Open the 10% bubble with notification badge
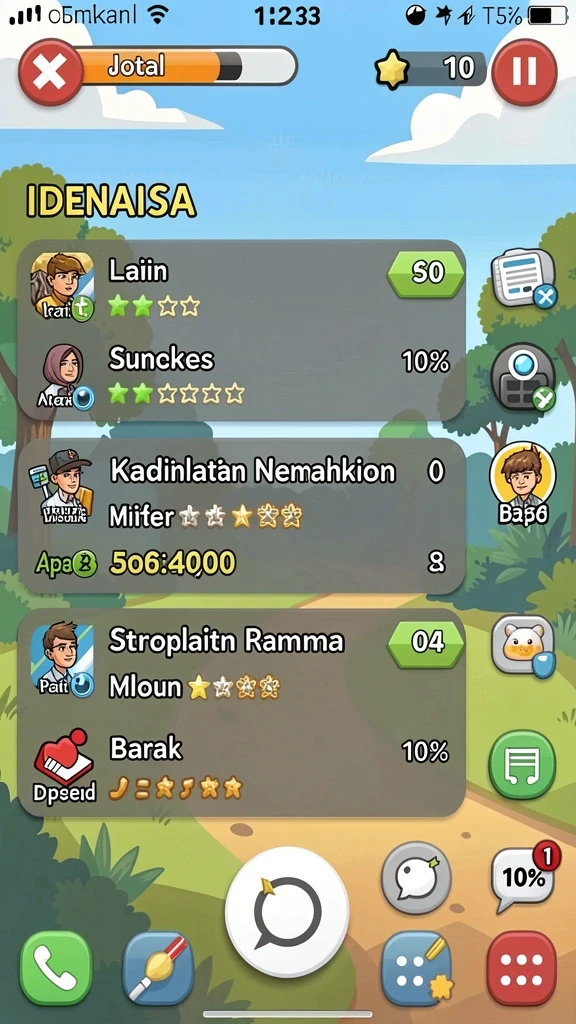Screen dimensions: 576x1024 524,877
